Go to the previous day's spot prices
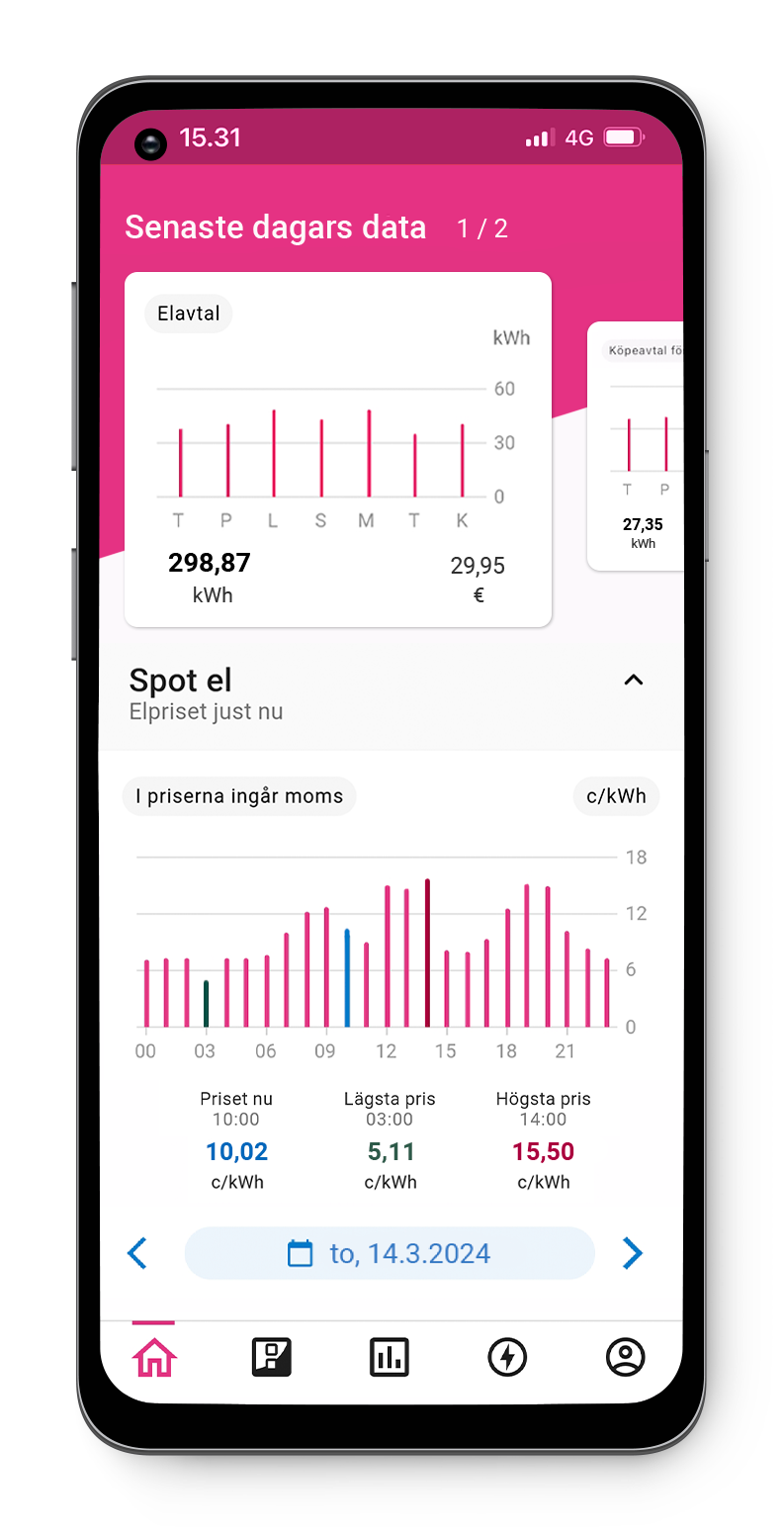Image resolution: width=784 pixels, height=1533 pixels. (x=137, y=1253)
